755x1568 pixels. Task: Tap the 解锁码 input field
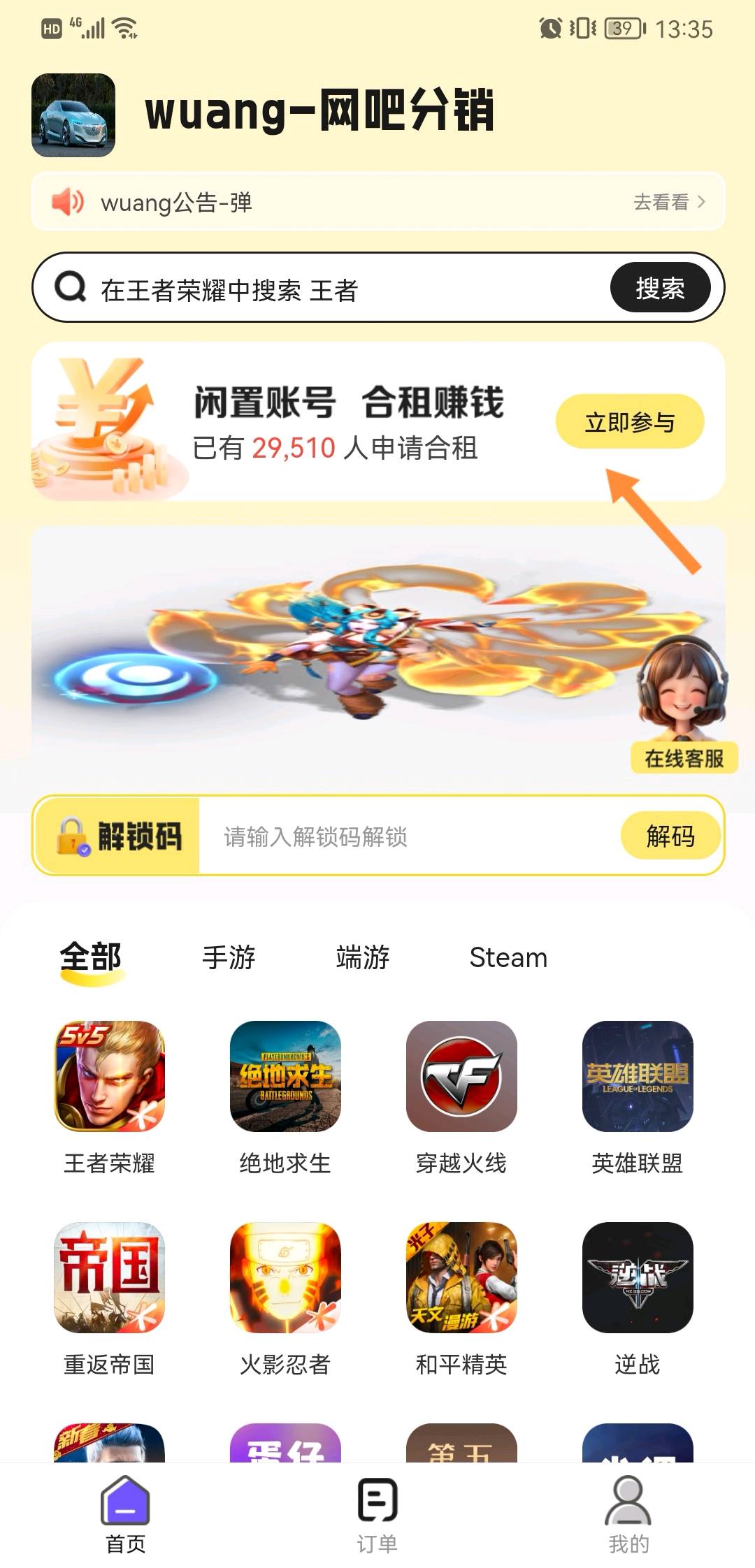pos(405,836)
